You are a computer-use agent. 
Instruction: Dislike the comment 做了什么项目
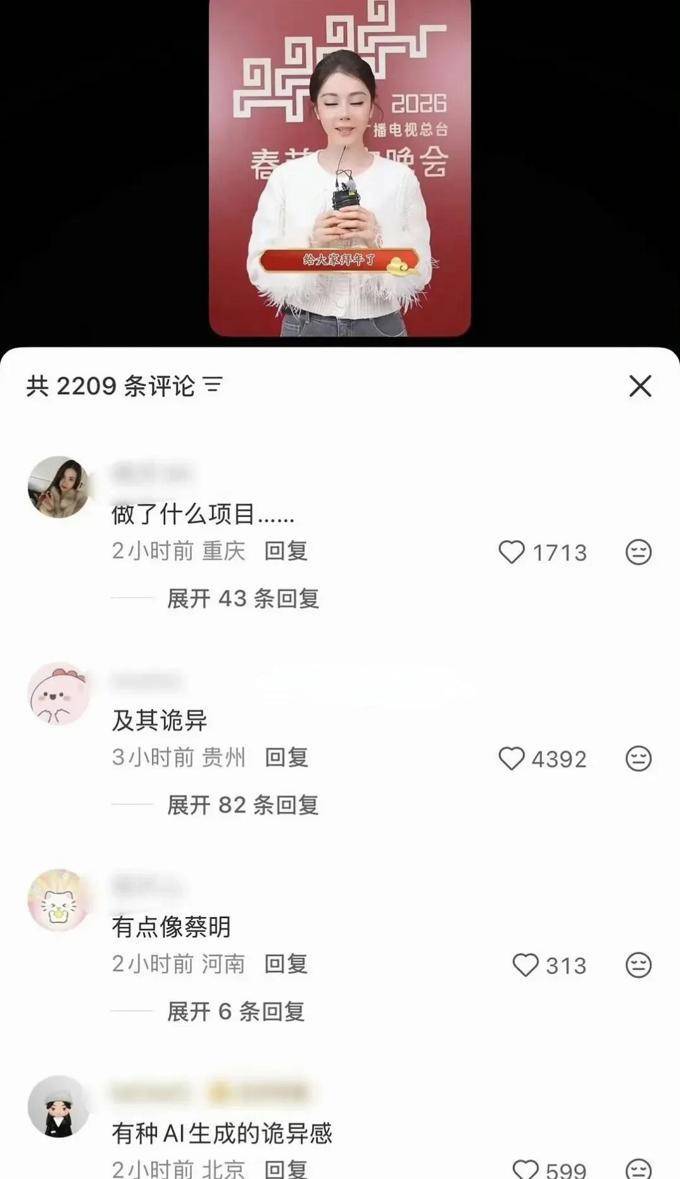pos(638,552)
